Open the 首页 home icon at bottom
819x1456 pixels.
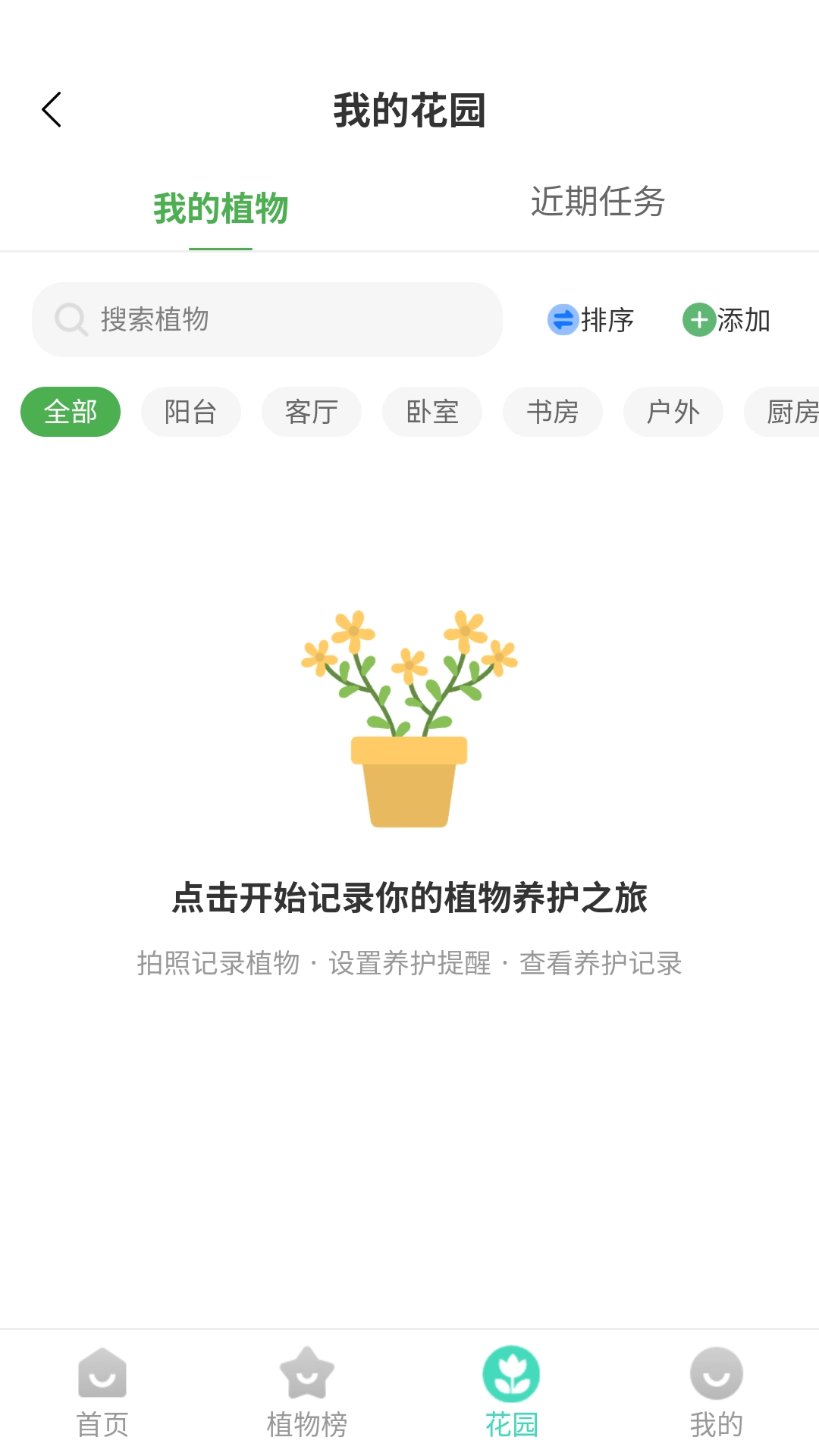(x=102, y=1373)
